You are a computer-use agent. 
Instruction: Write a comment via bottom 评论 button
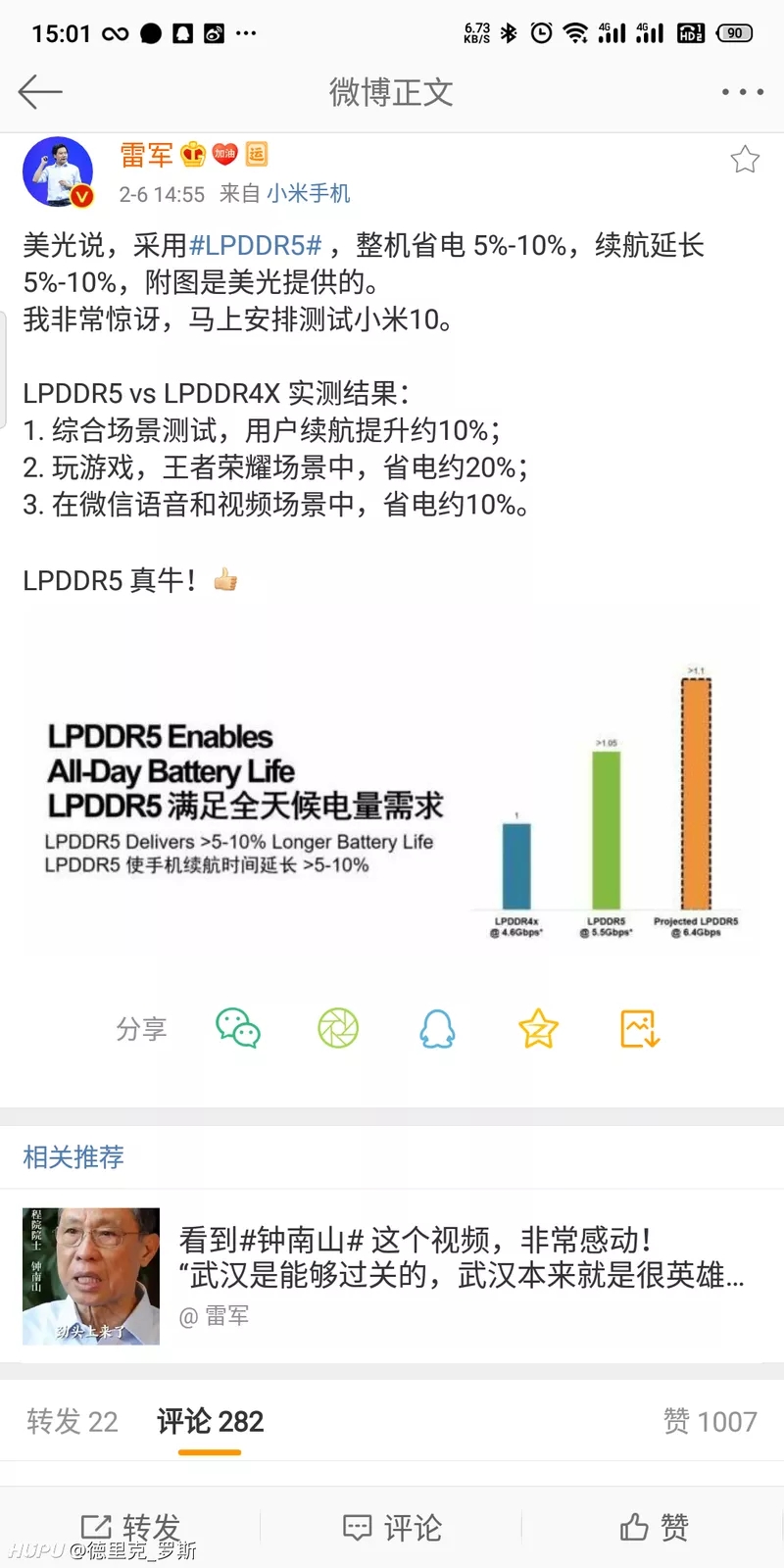[x=392, y=1527]
